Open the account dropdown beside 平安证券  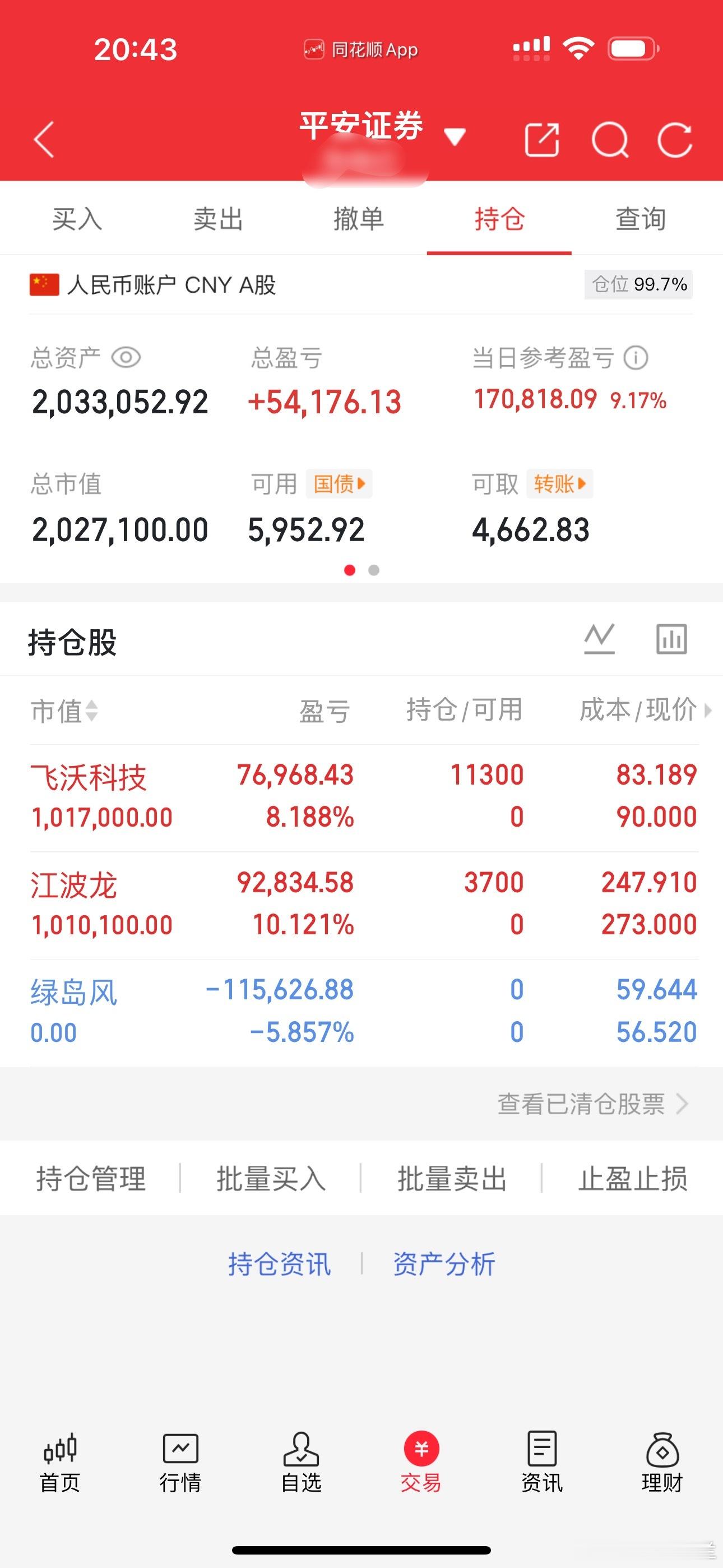(455, 139)
